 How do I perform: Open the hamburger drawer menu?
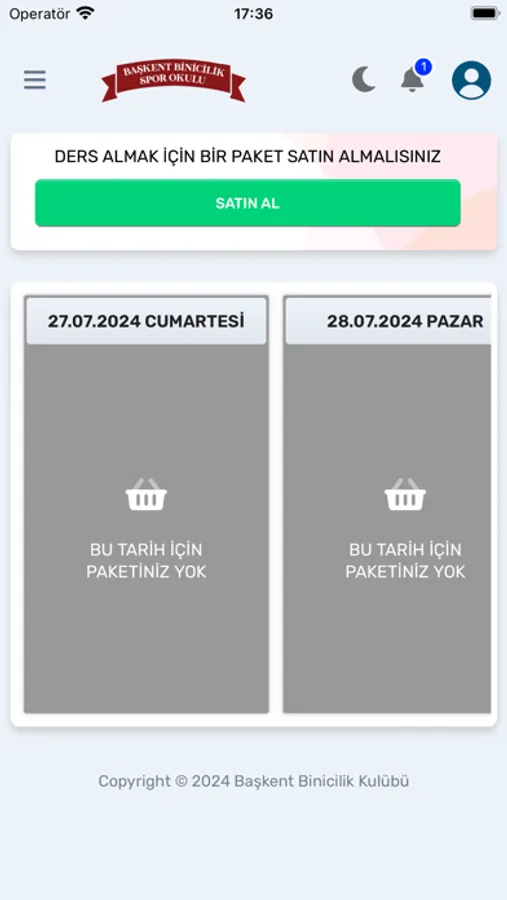(34, 80)
